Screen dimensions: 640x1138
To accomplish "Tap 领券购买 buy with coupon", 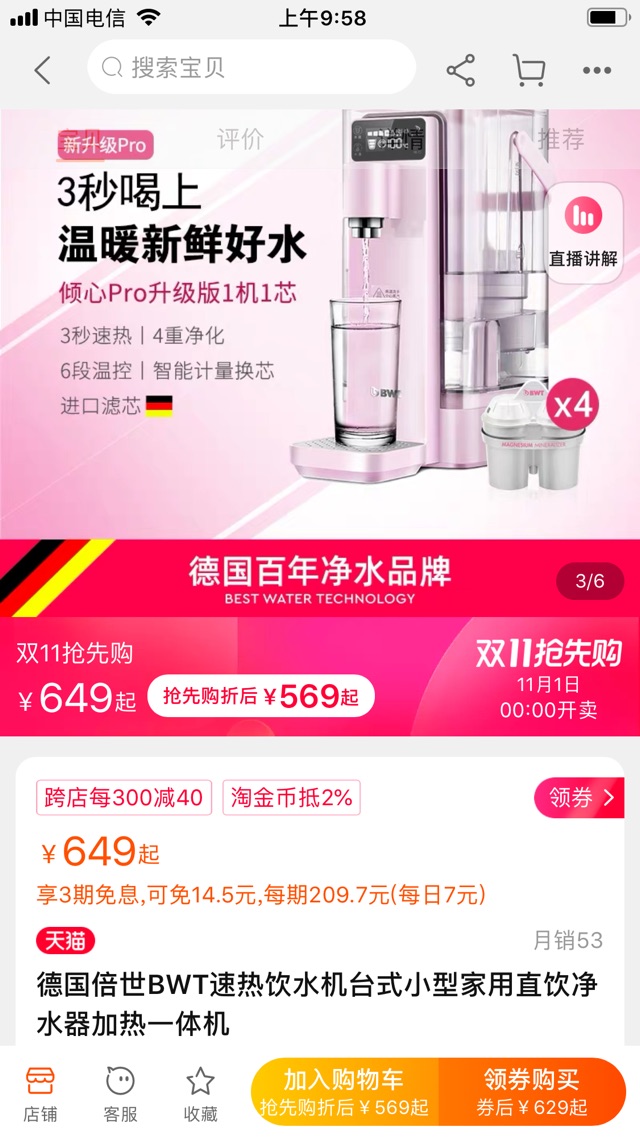I will coord(531,1092).
